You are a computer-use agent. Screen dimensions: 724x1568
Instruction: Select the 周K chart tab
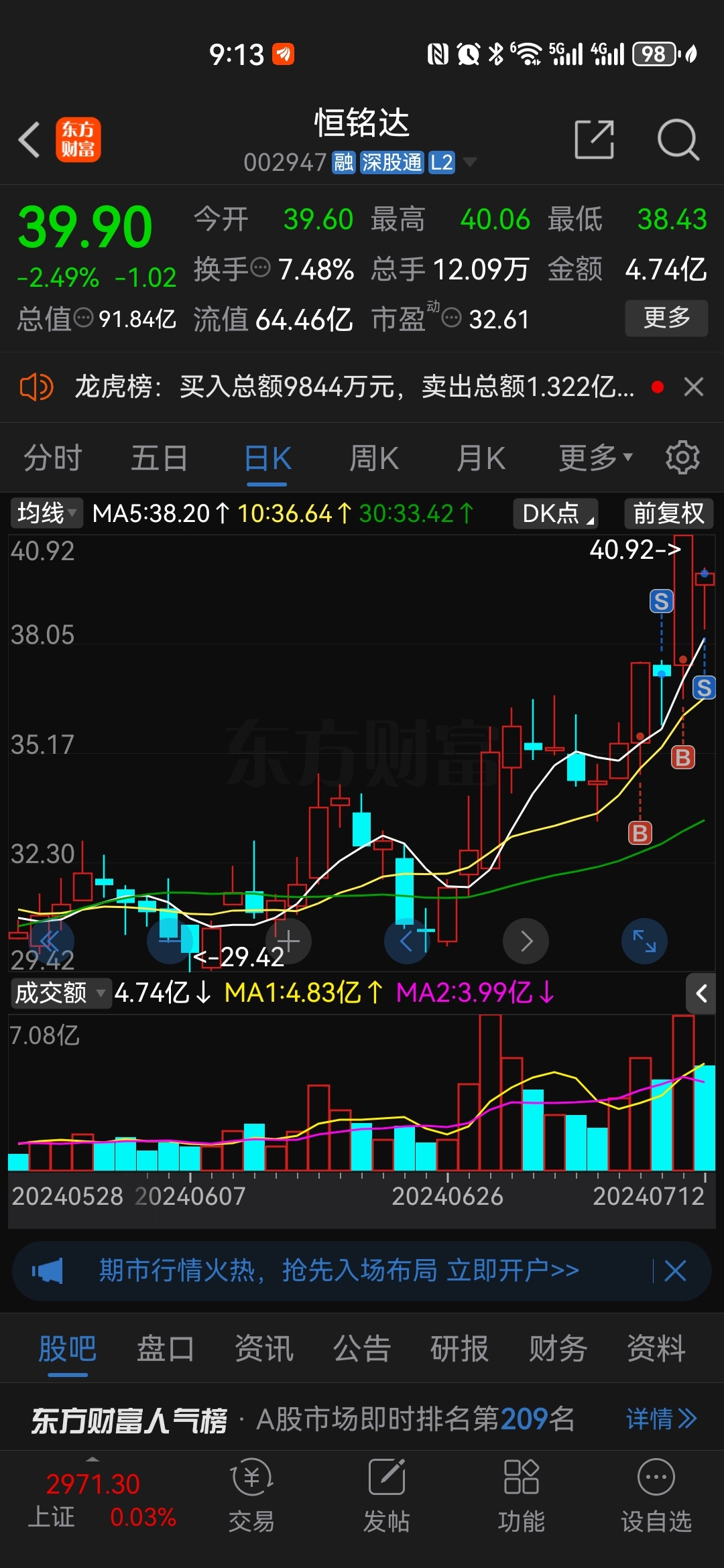click(373, 459)
